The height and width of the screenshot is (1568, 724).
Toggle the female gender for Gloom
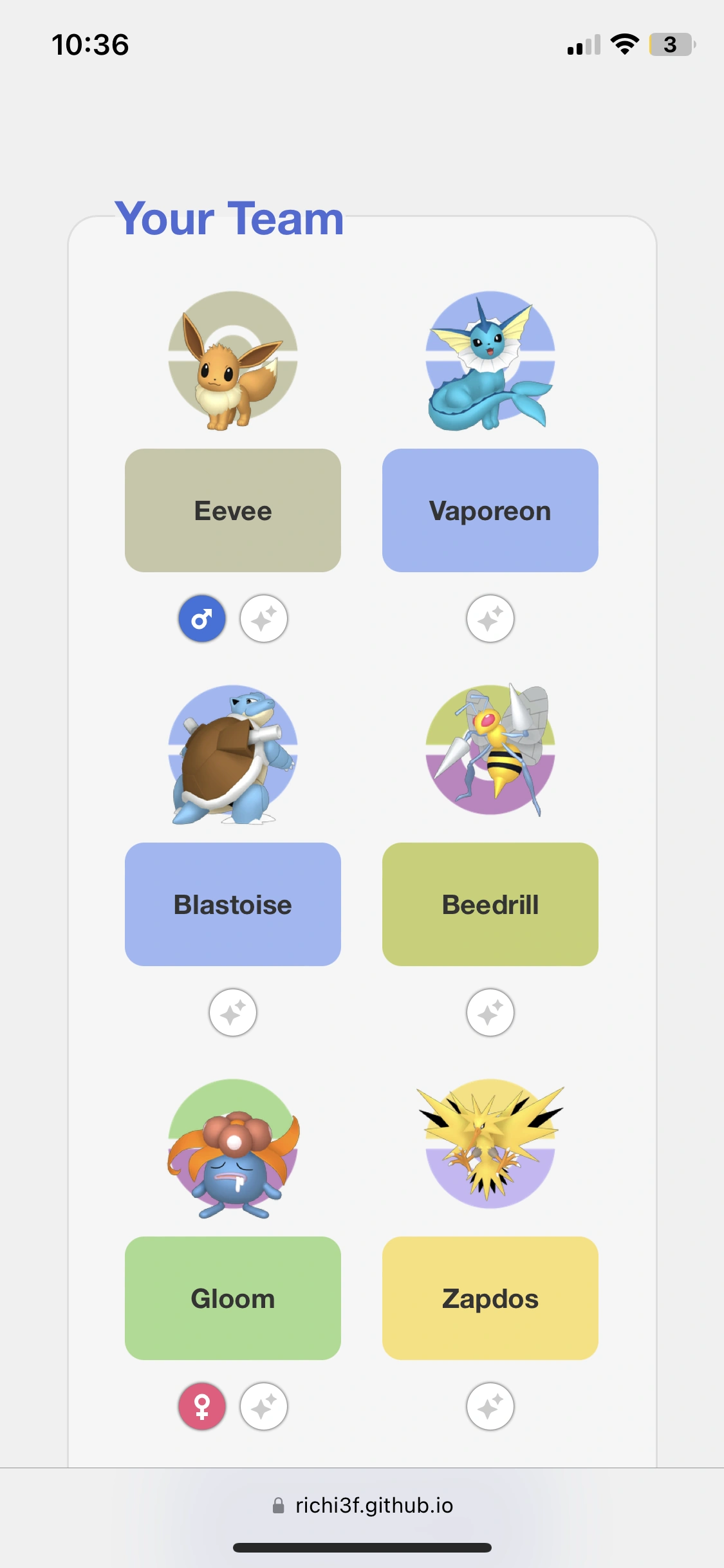[201, 1406]
